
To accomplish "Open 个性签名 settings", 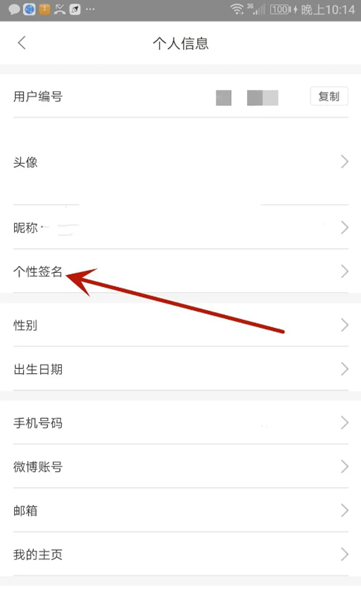I will (x=181, y=271).
